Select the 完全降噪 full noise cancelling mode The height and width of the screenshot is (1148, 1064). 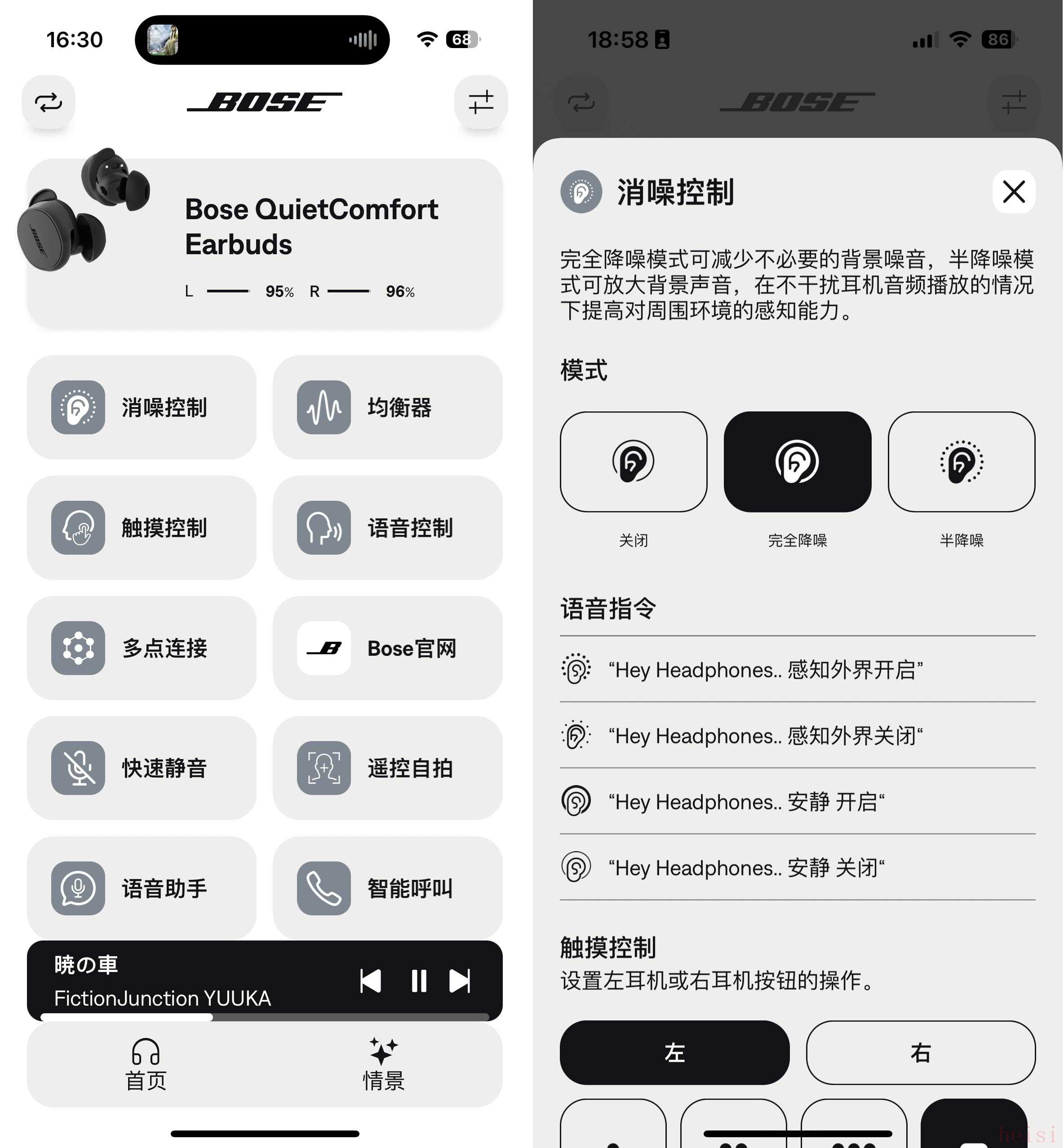pyautogui.click(x=797, y=462)
